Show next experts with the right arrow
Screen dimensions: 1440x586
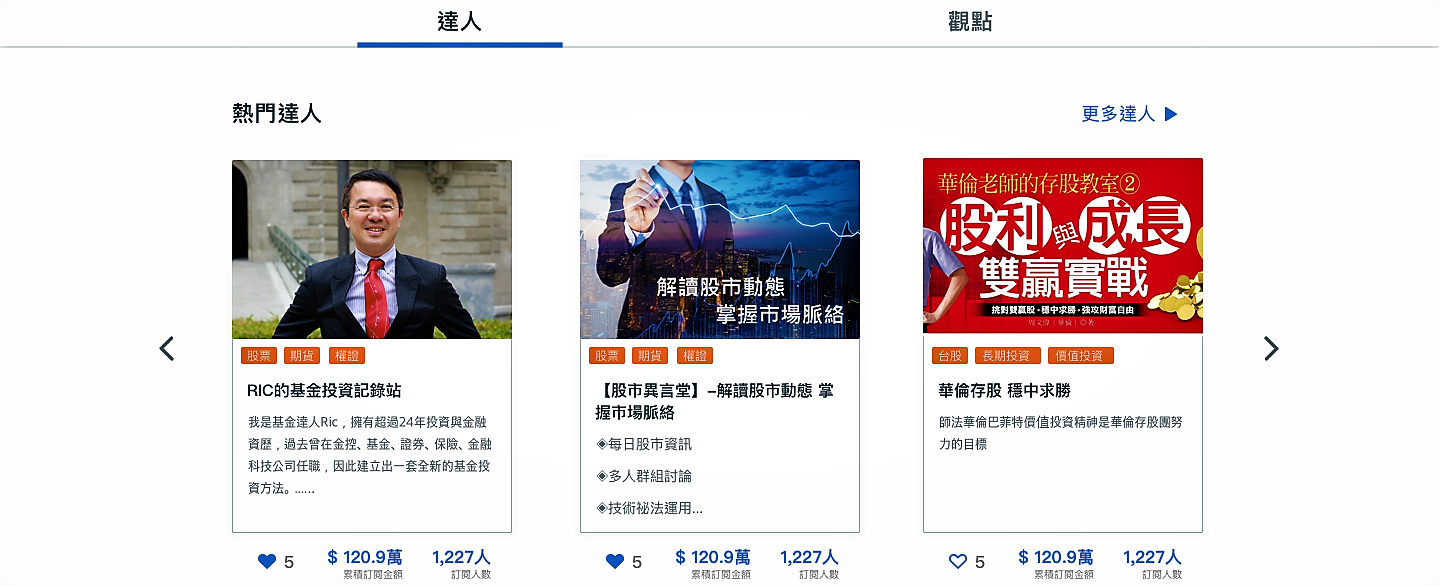pos(1270,349)
